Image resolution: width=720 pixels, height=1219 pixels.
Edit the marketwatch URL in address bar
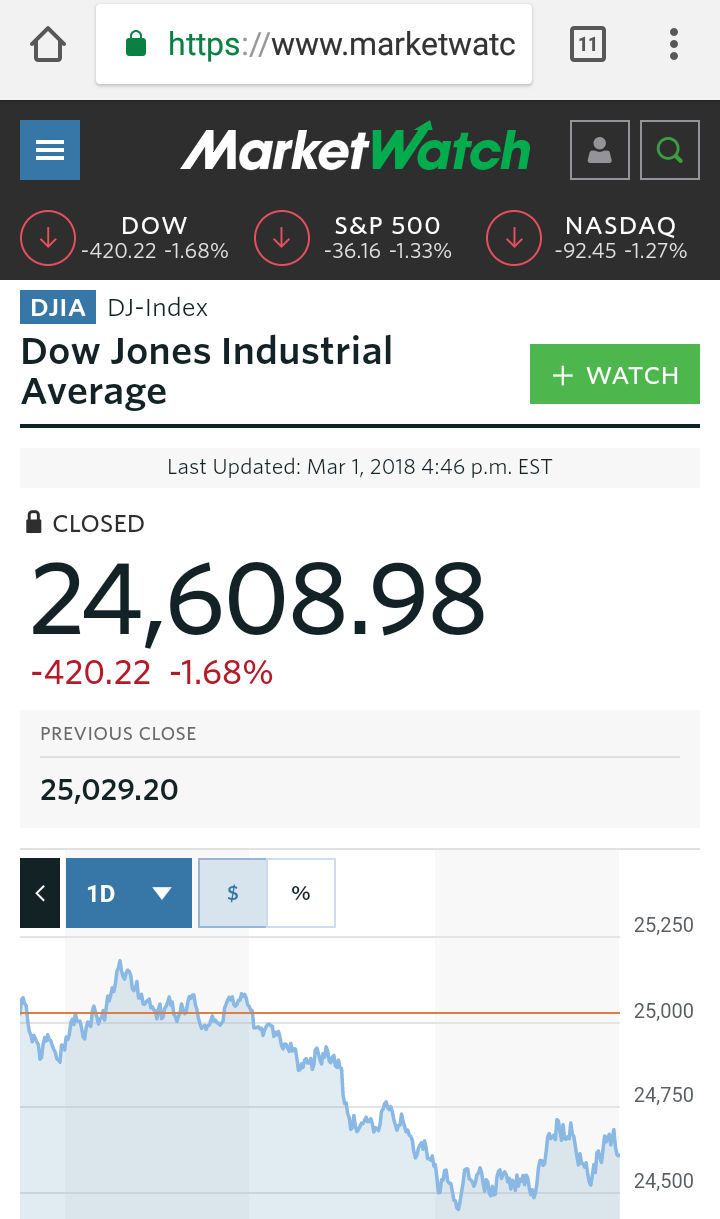point(314,44)
